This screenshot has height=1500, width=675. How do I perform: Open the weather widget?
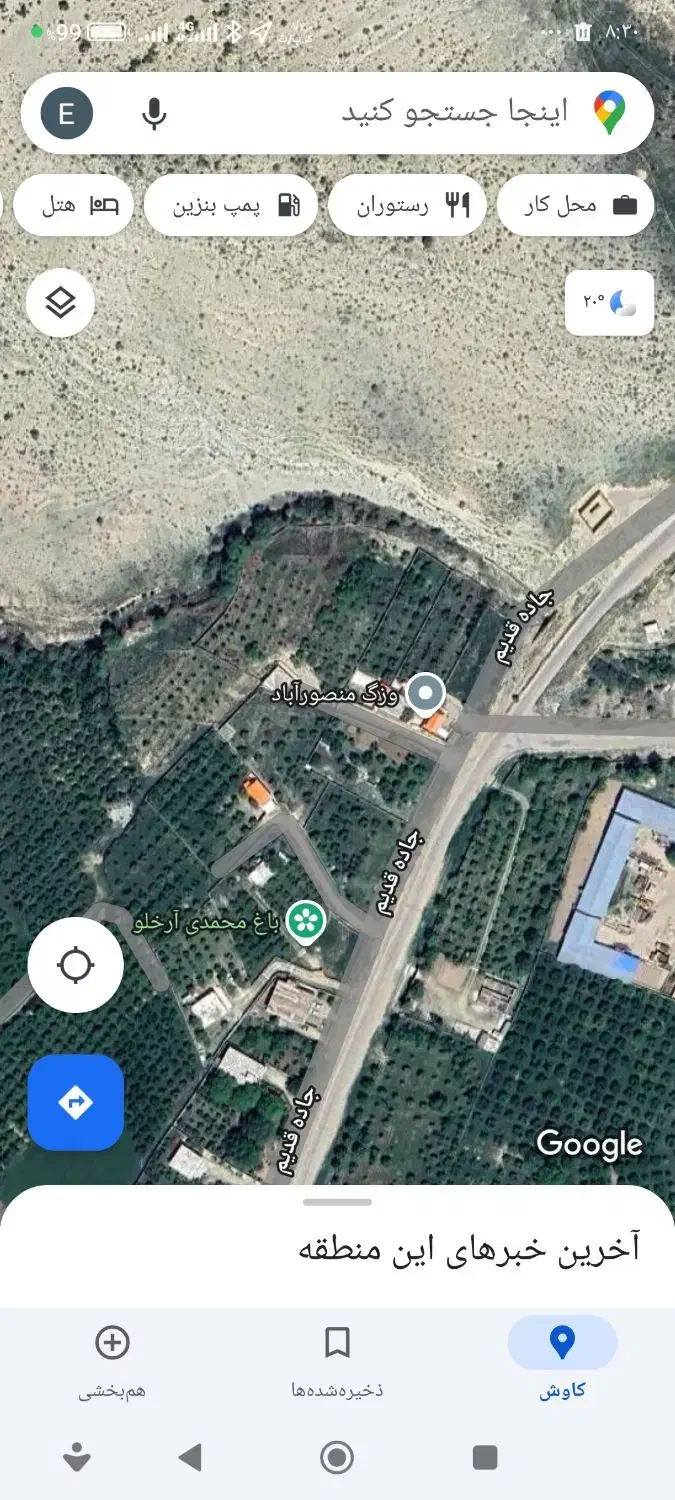point(609,302)
